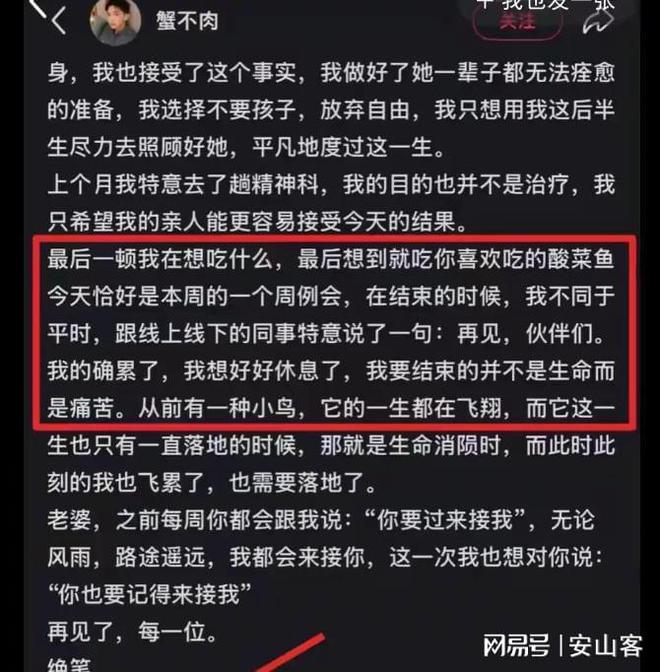This screenshot has height=672, width=660.
Task: Share this post with the arrow icon
Action: [x=598, y=20]
